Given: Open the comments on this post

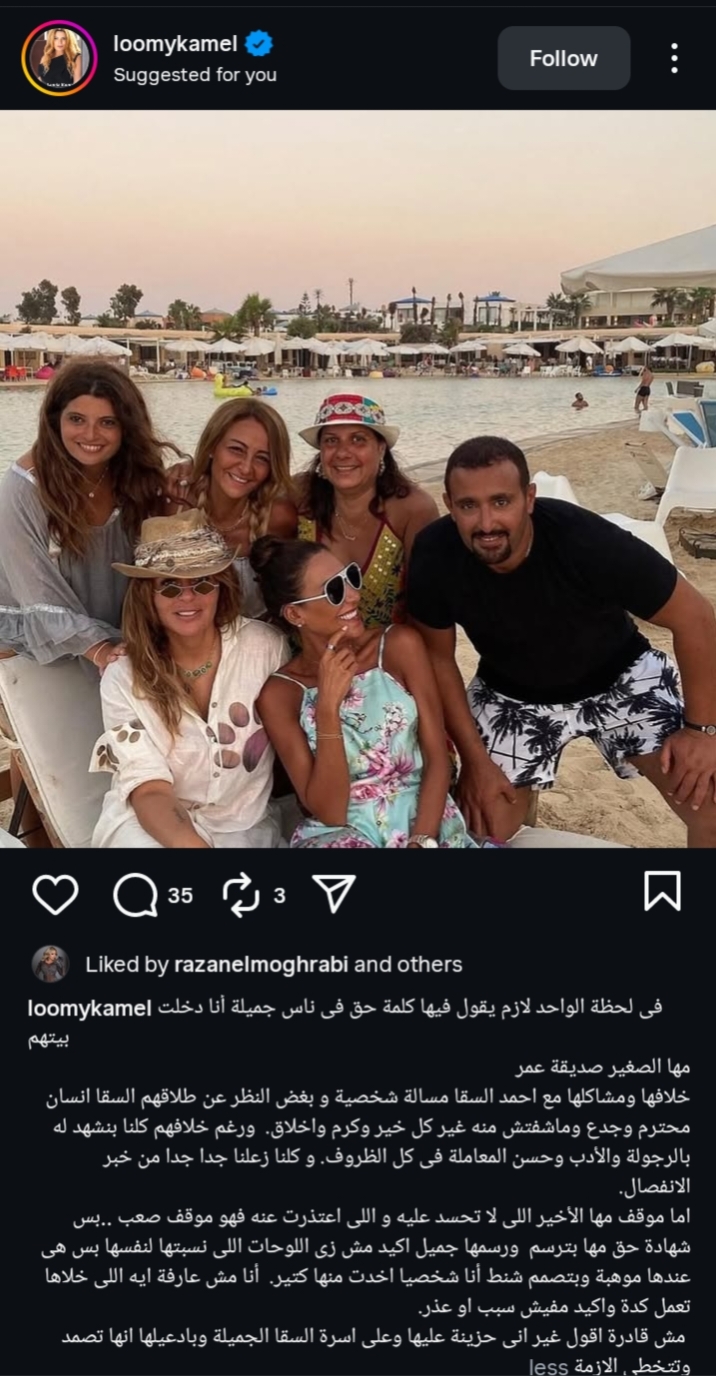Looking at the screenshot, I should pos(136,894).
